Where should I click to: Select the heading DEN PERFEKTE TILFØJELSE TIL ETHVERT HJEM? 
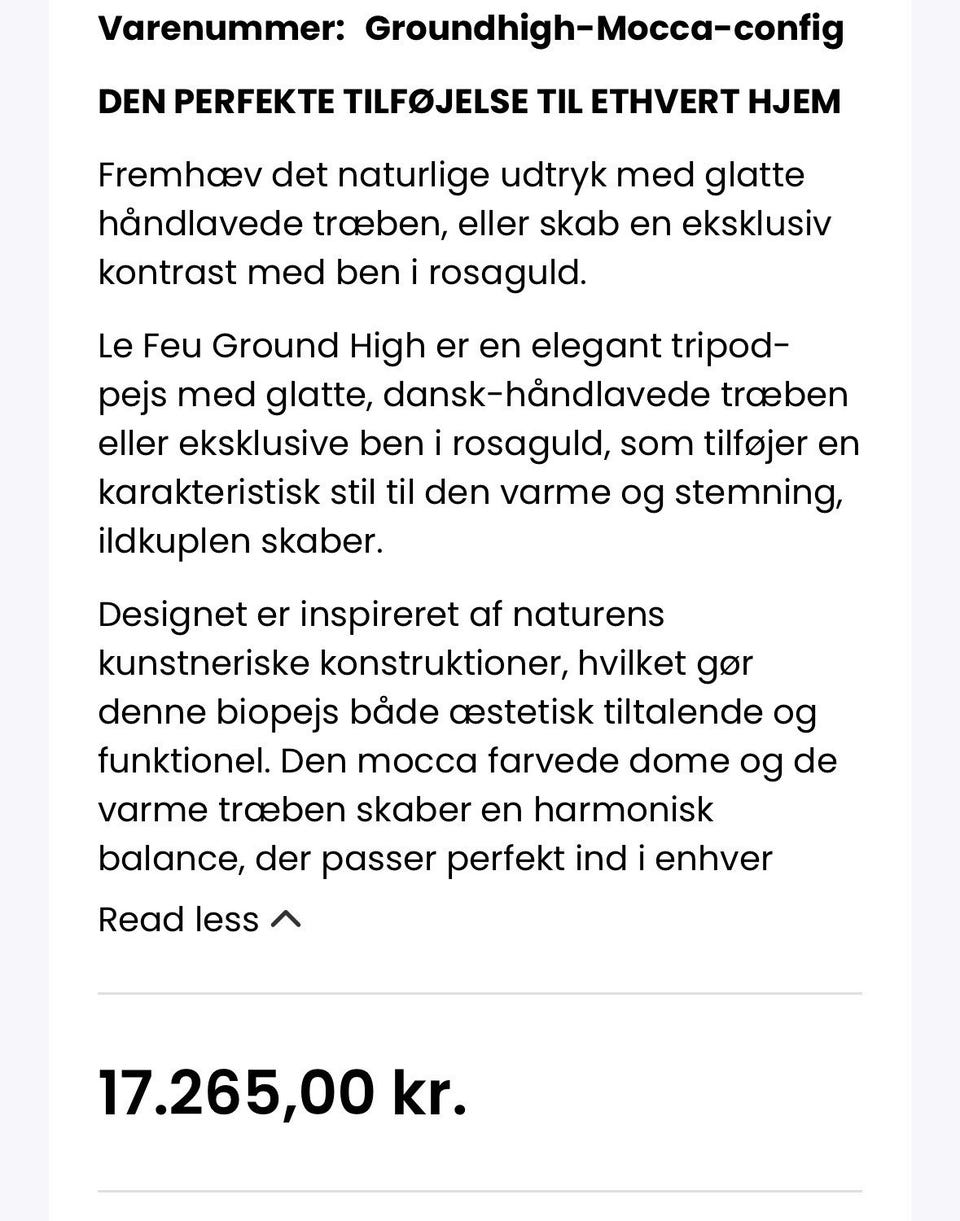(470, 100)
